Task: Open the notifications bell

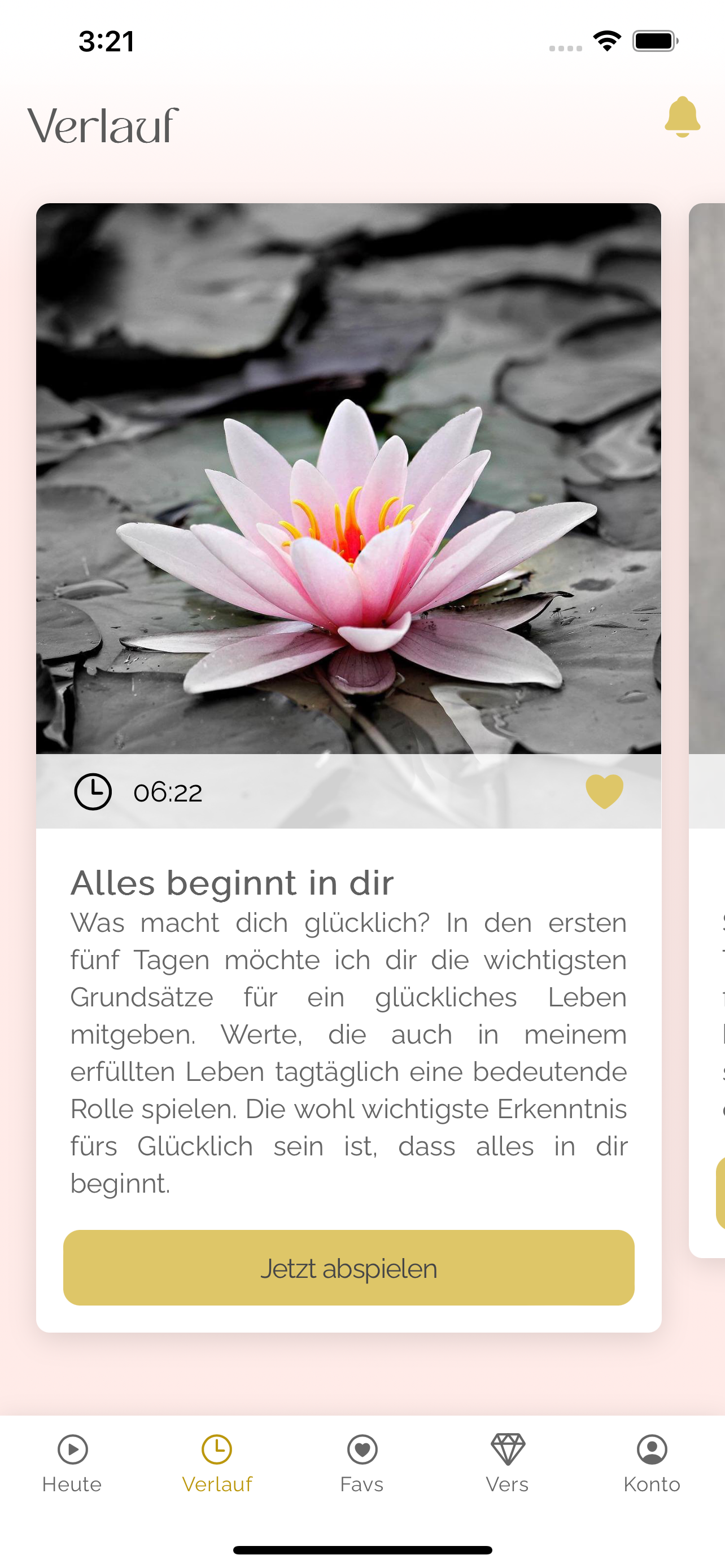Action: click(x=682, y=117)
